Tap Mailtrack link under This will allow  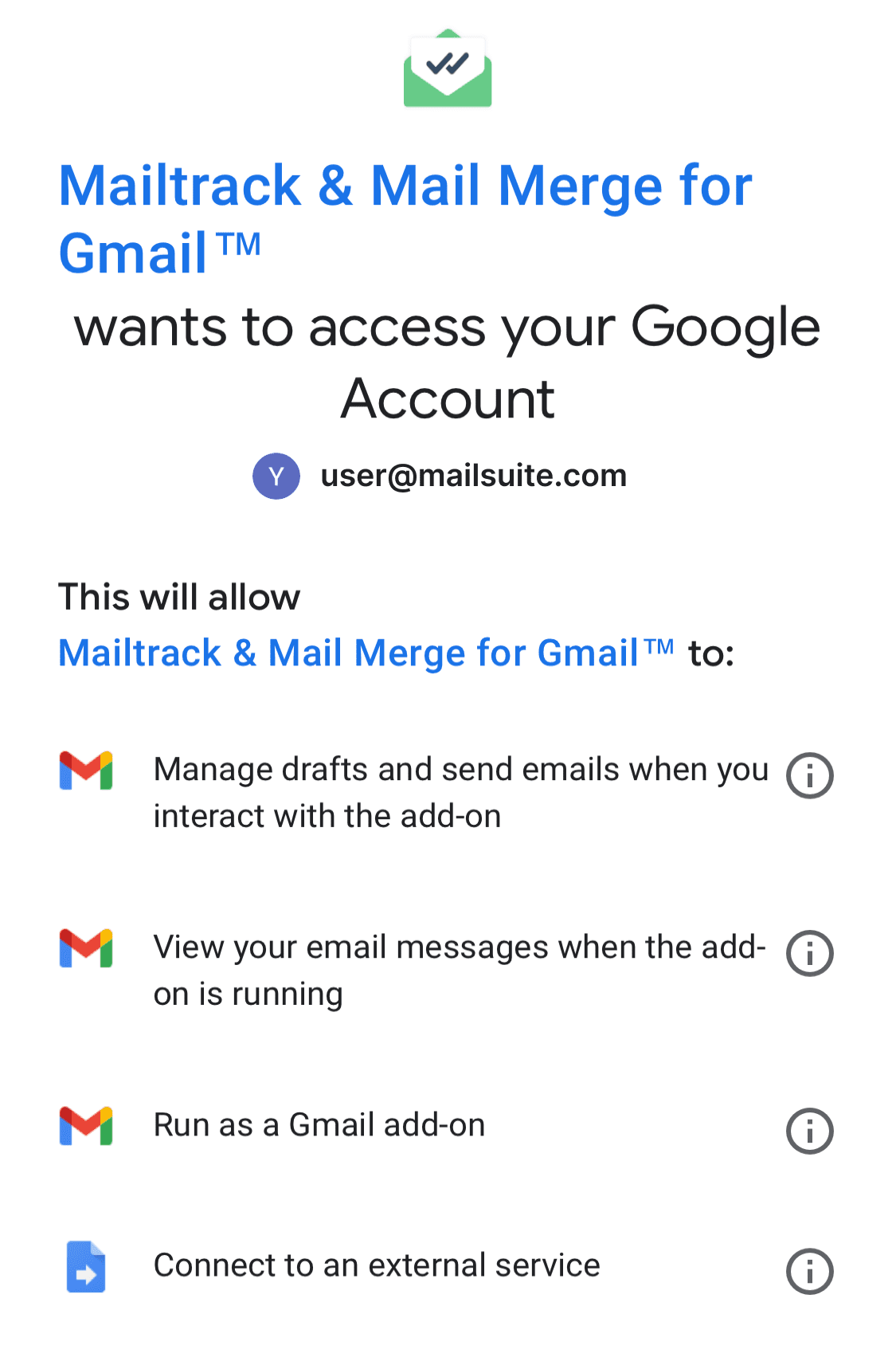click(366, 653)
